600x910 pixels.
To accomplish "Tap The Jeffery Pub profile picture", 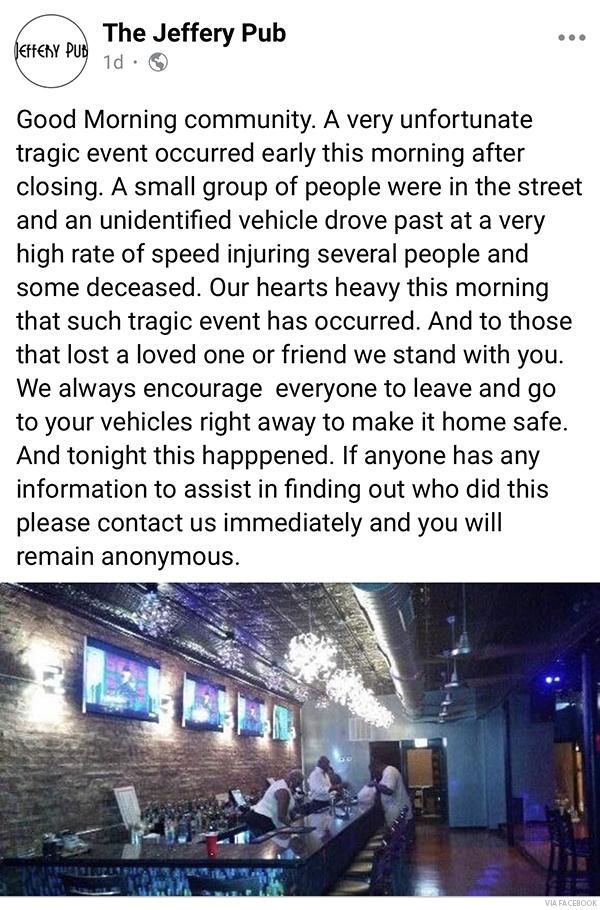I will tap(50, 50).
